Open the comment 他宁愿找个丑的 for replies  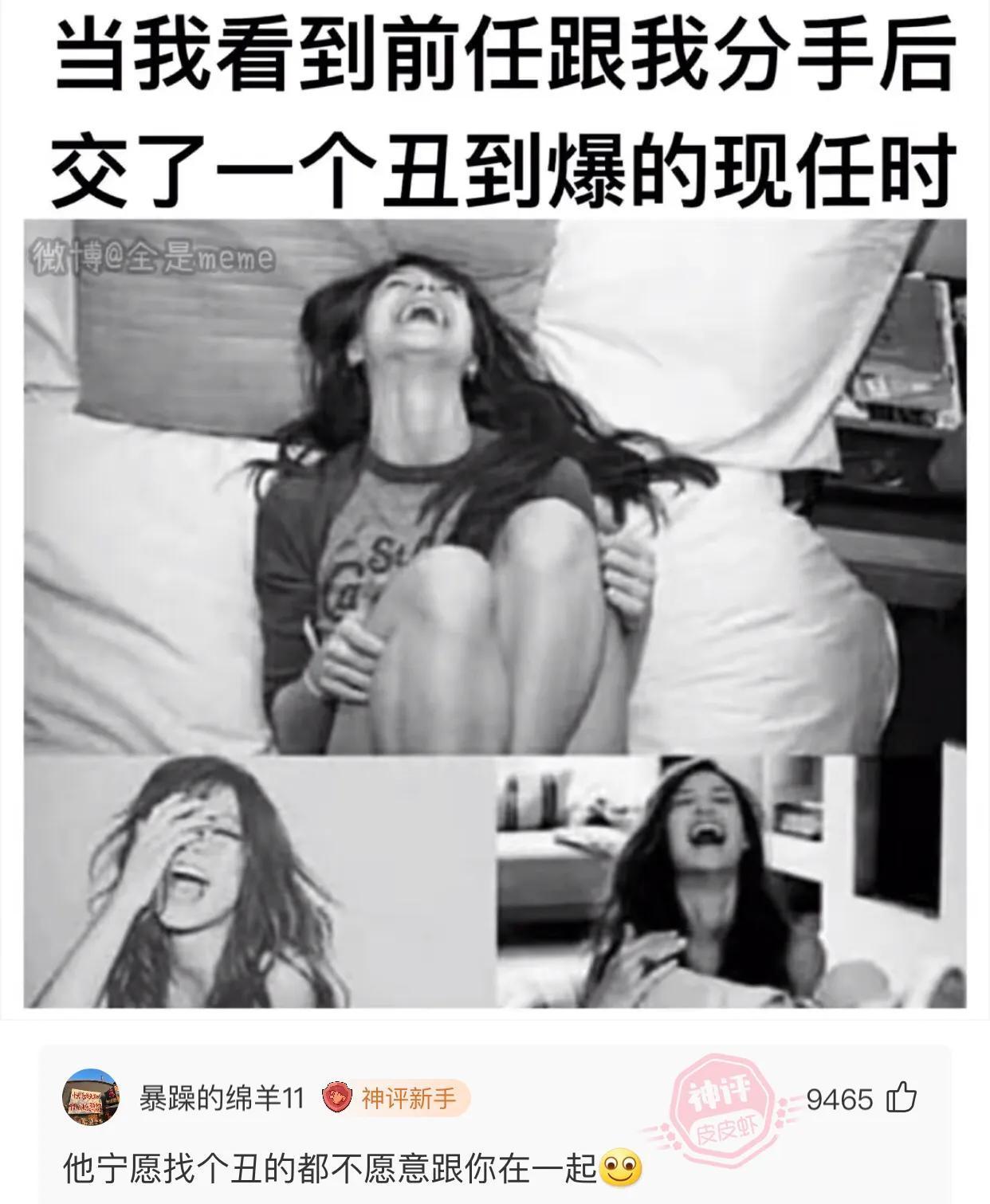pos(330,1169)
